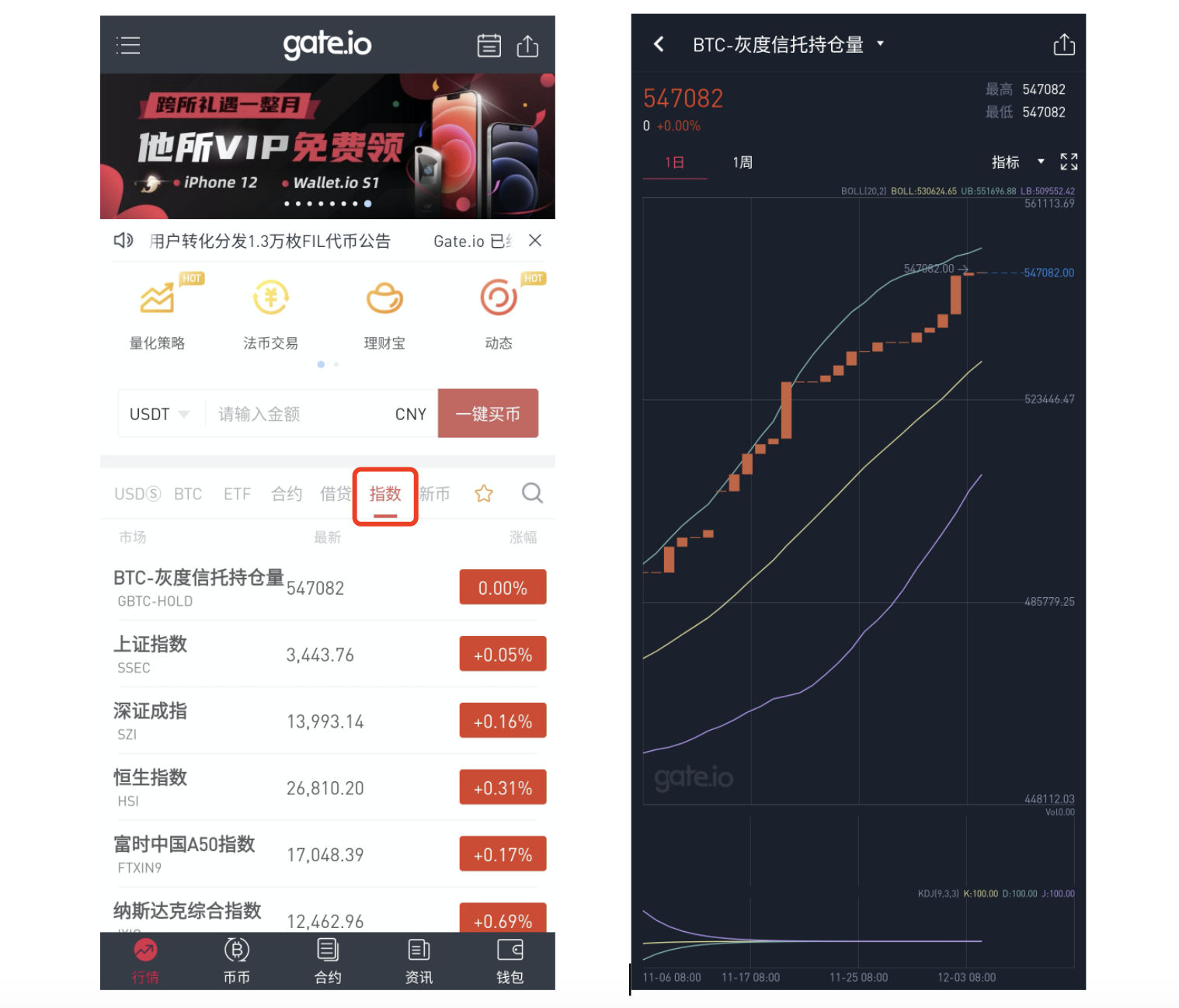Expand the 指标 indicator dropdown
This screenshot has width=1179, height=1008.
[x=1017, y=162]
